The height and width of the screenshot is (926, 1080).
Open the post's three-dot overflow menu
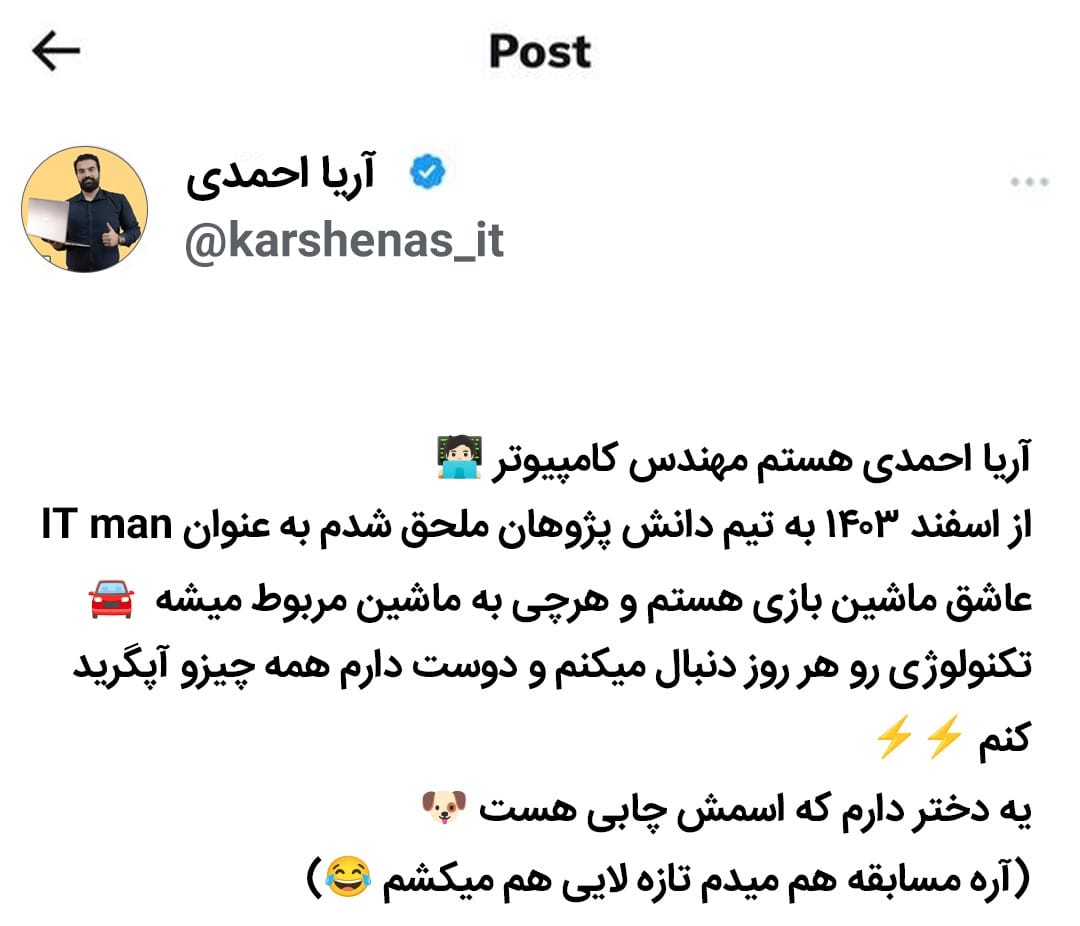click(1029, 183)
